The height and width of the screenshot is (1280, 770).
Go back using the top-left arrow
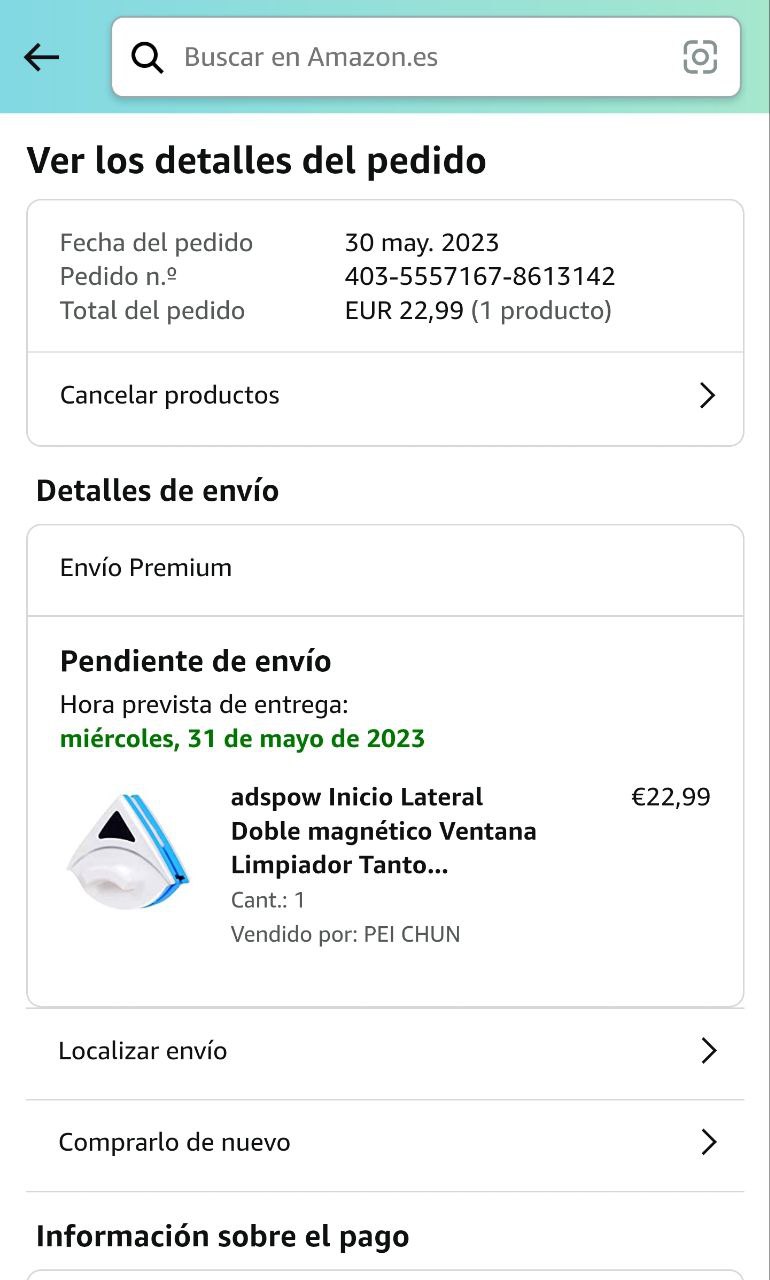pos(41,57)
